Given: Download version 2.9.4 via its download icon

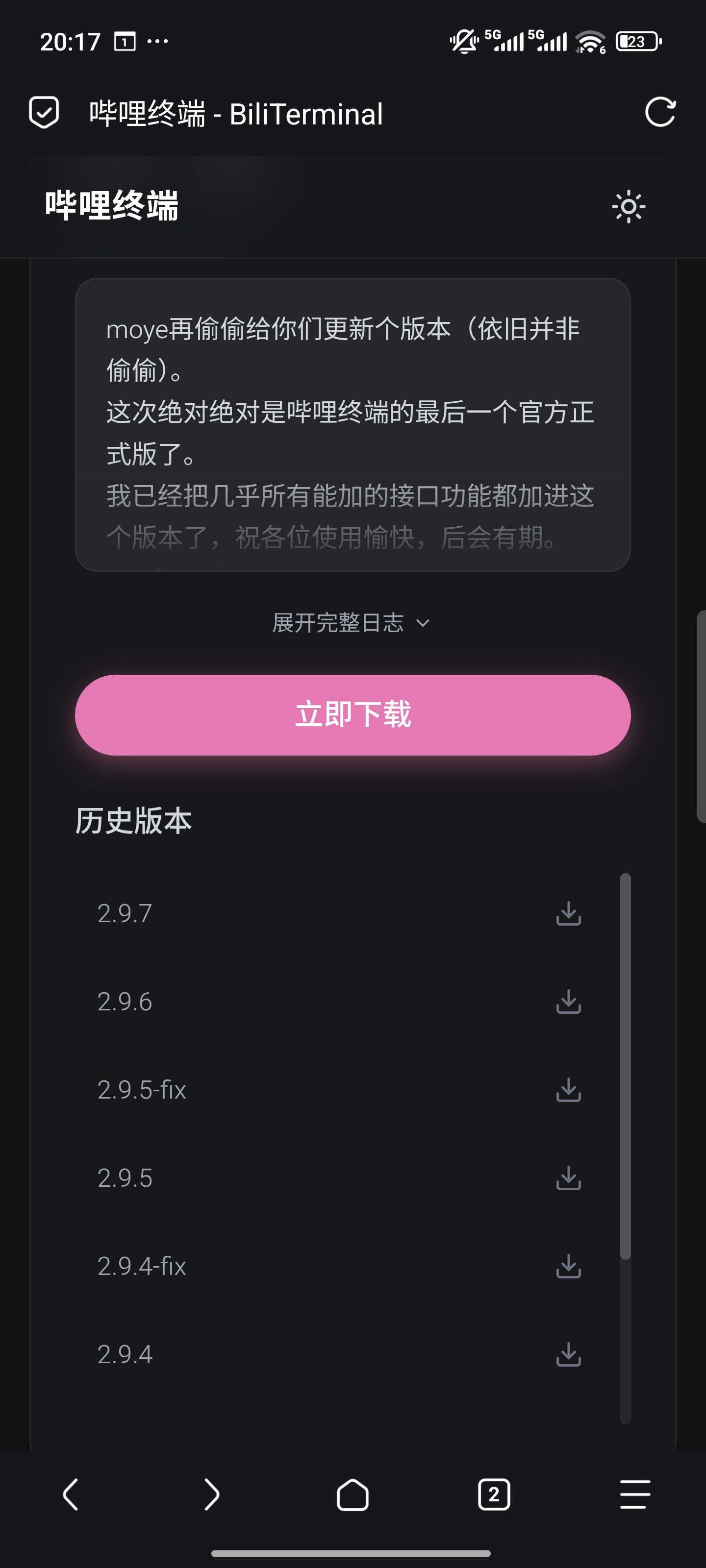Looking at the screenshot, I should click(569, 1354).
